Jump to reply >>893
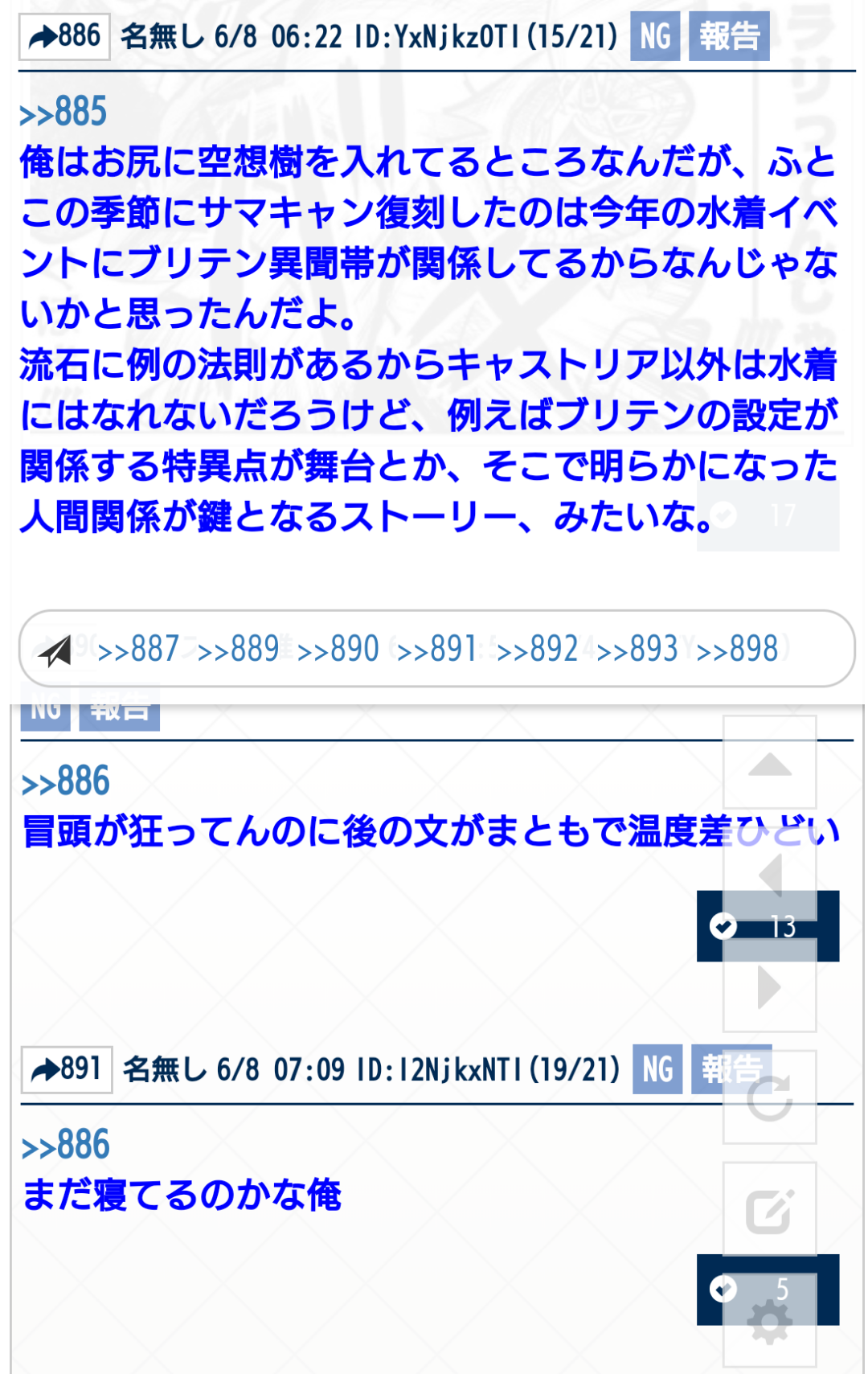 click(637, 649)
